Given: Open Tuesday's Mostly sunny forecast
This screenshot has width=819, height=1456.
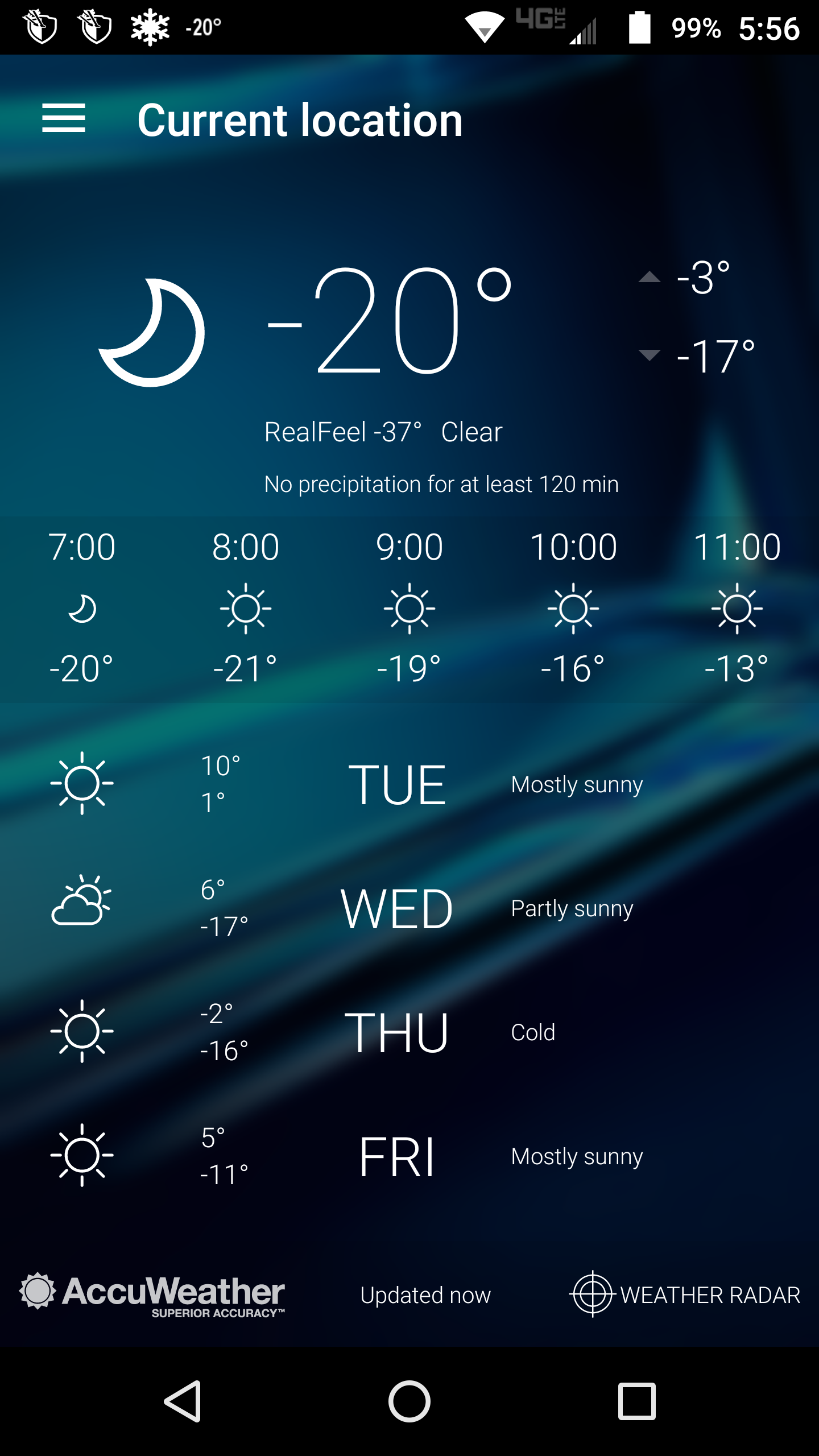Looking at the screenshot, I should (409, 784).
